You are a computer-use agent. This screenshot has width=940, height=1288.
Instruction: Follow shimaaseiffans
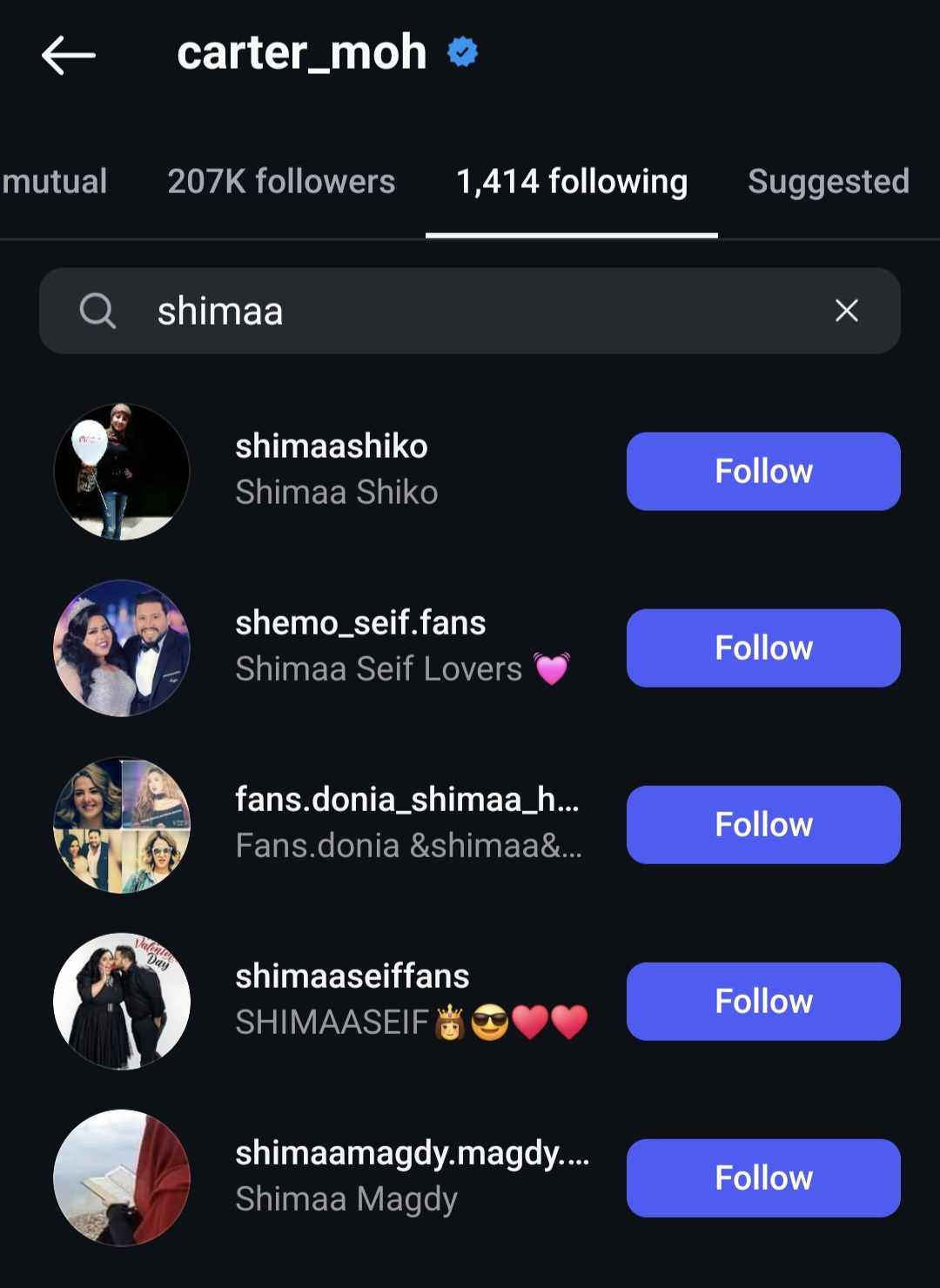(763, 1002)
